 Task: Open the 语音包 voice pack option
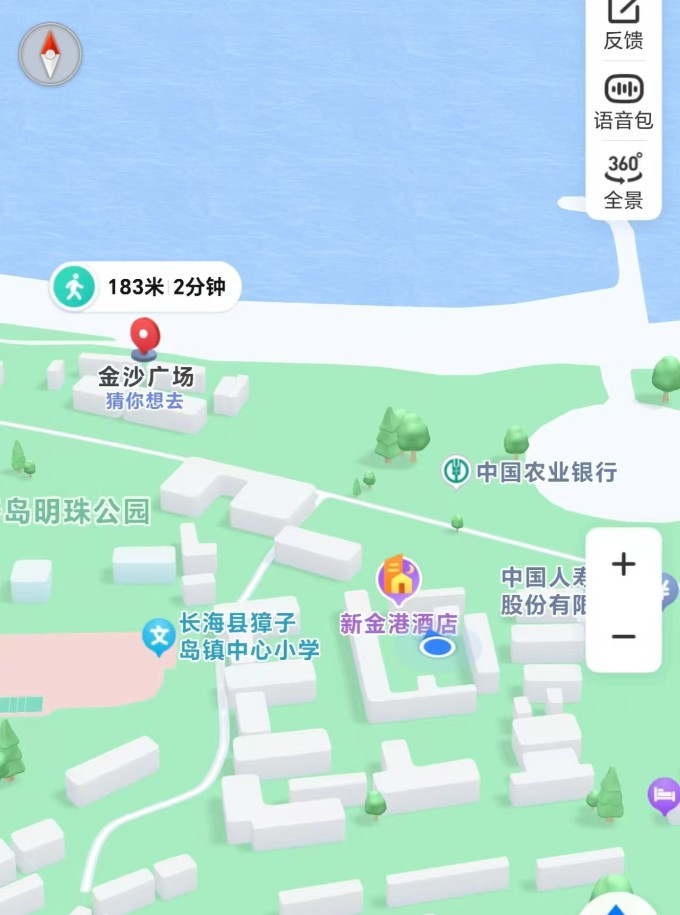(623, 102)
